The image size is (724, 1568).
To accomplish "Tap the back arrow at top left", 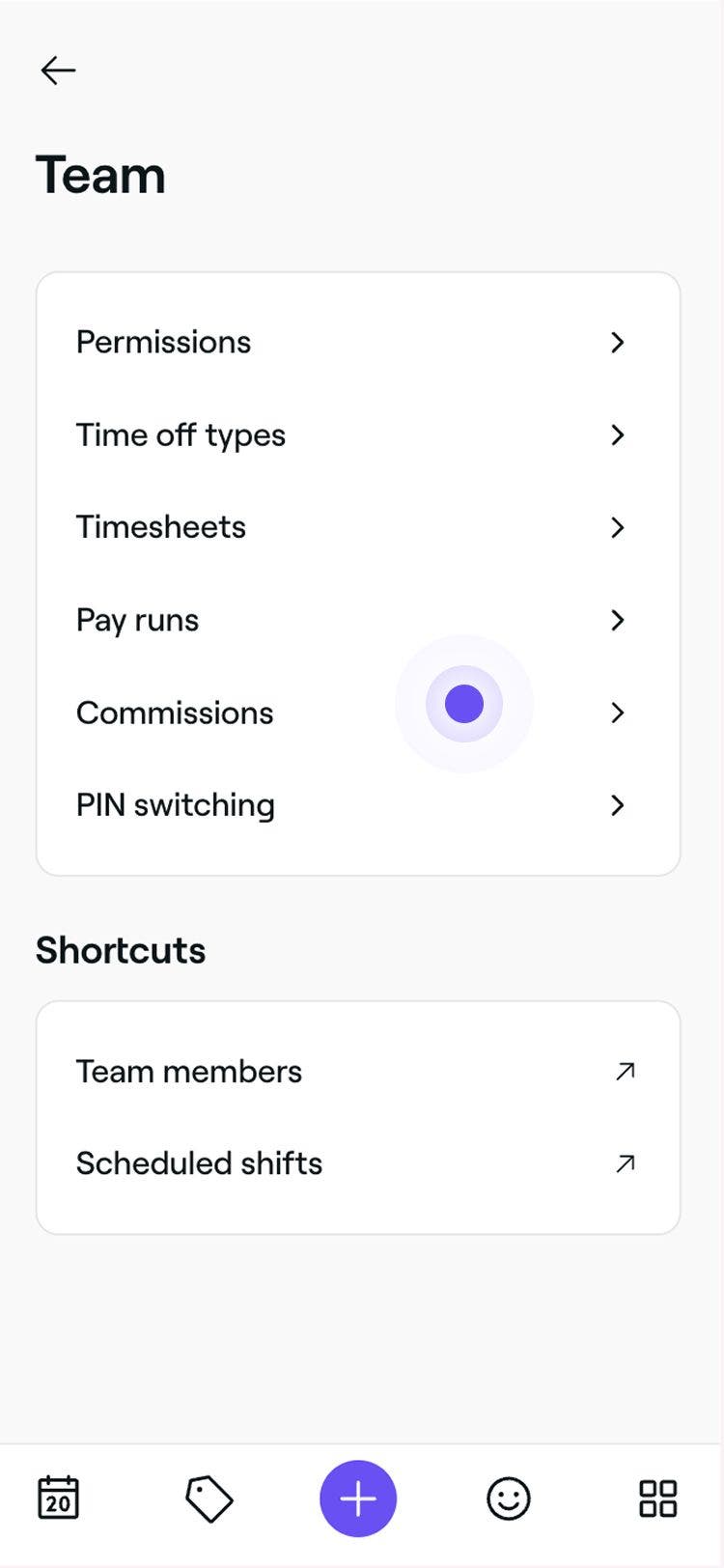I will point(58,70).
